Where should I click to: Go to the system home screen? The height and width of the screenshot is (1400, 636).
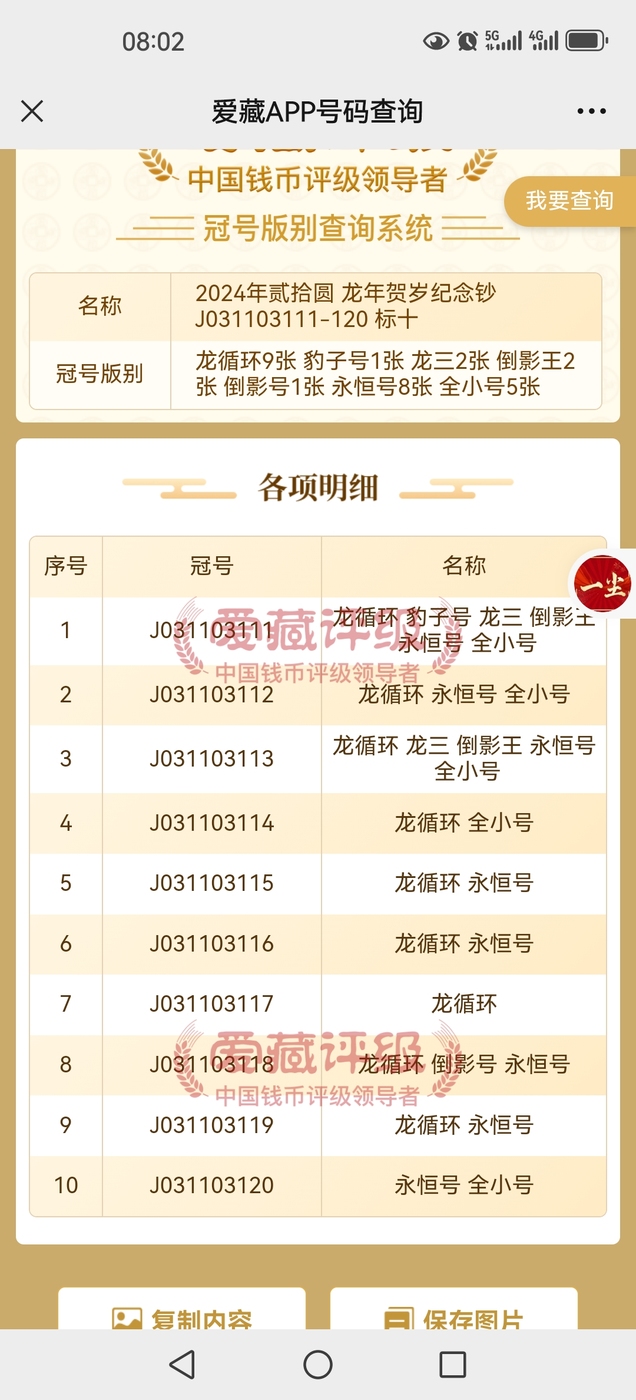318,1364
